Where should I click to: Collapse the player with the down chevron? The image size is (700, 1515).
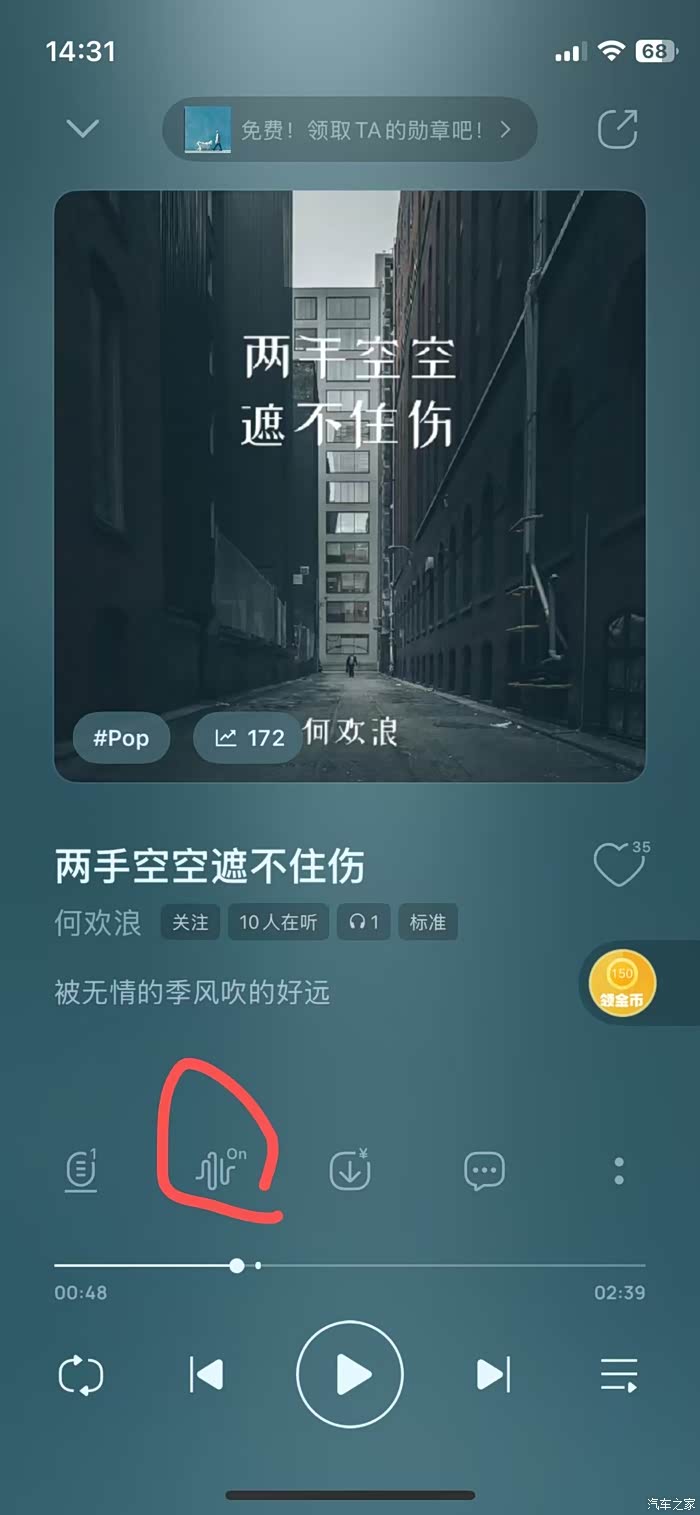(x=82, y=129)
